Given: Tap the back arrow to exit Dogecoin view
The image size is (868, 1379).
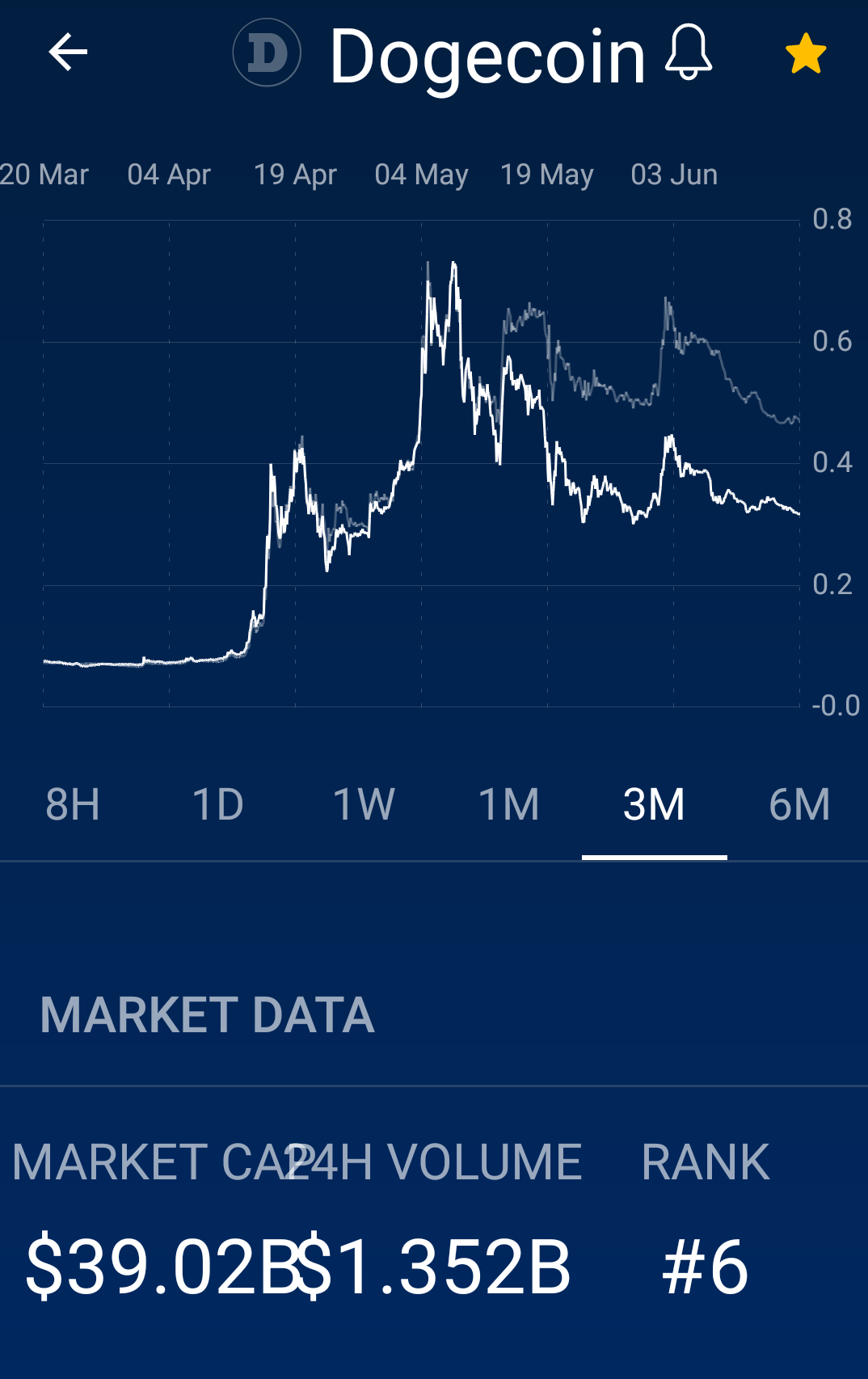Looking at the screenshot, I should pos(66,53).
